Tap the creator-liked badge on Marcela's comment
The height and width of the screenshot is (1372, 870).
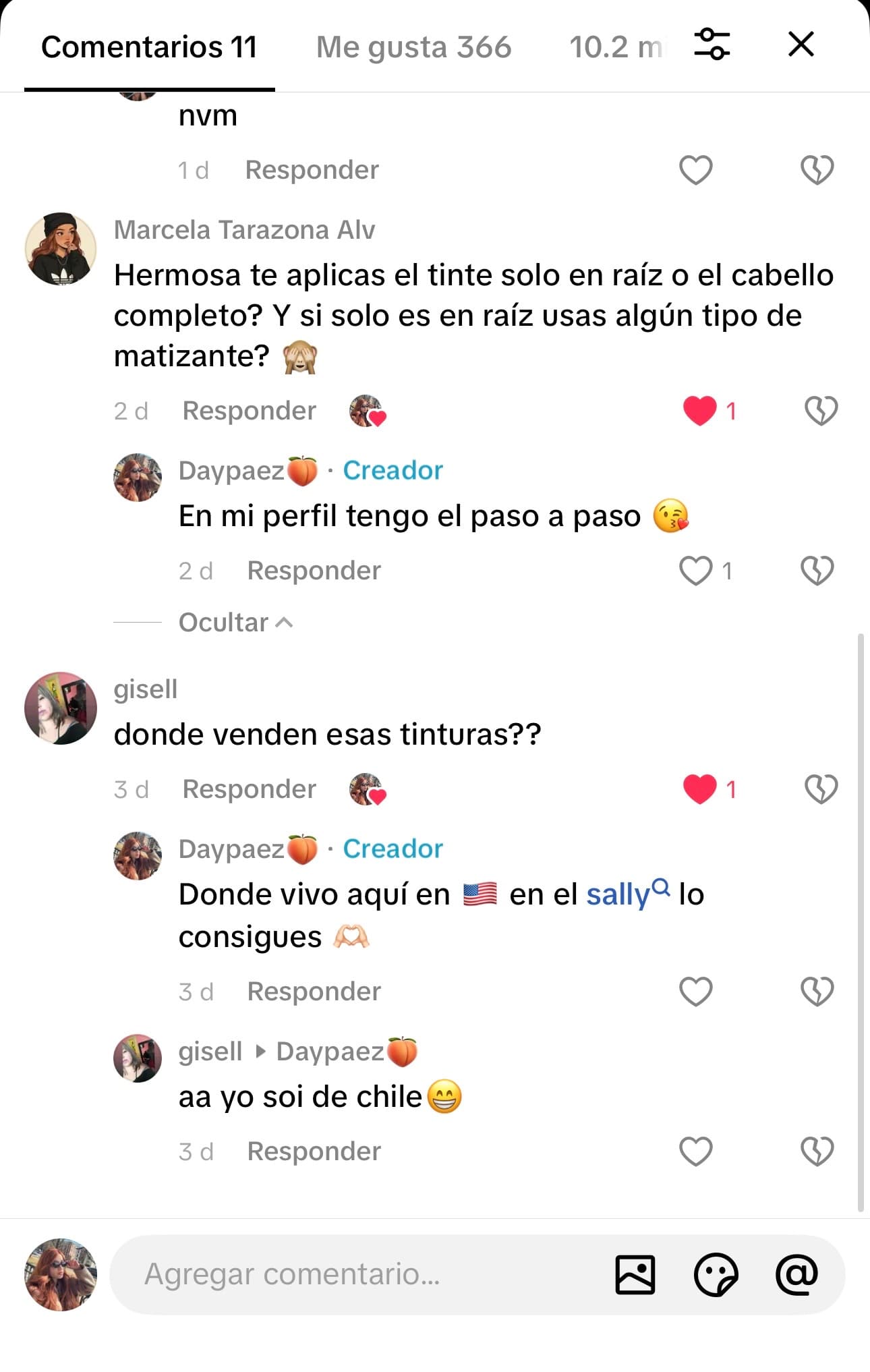(x=366, y=410)
